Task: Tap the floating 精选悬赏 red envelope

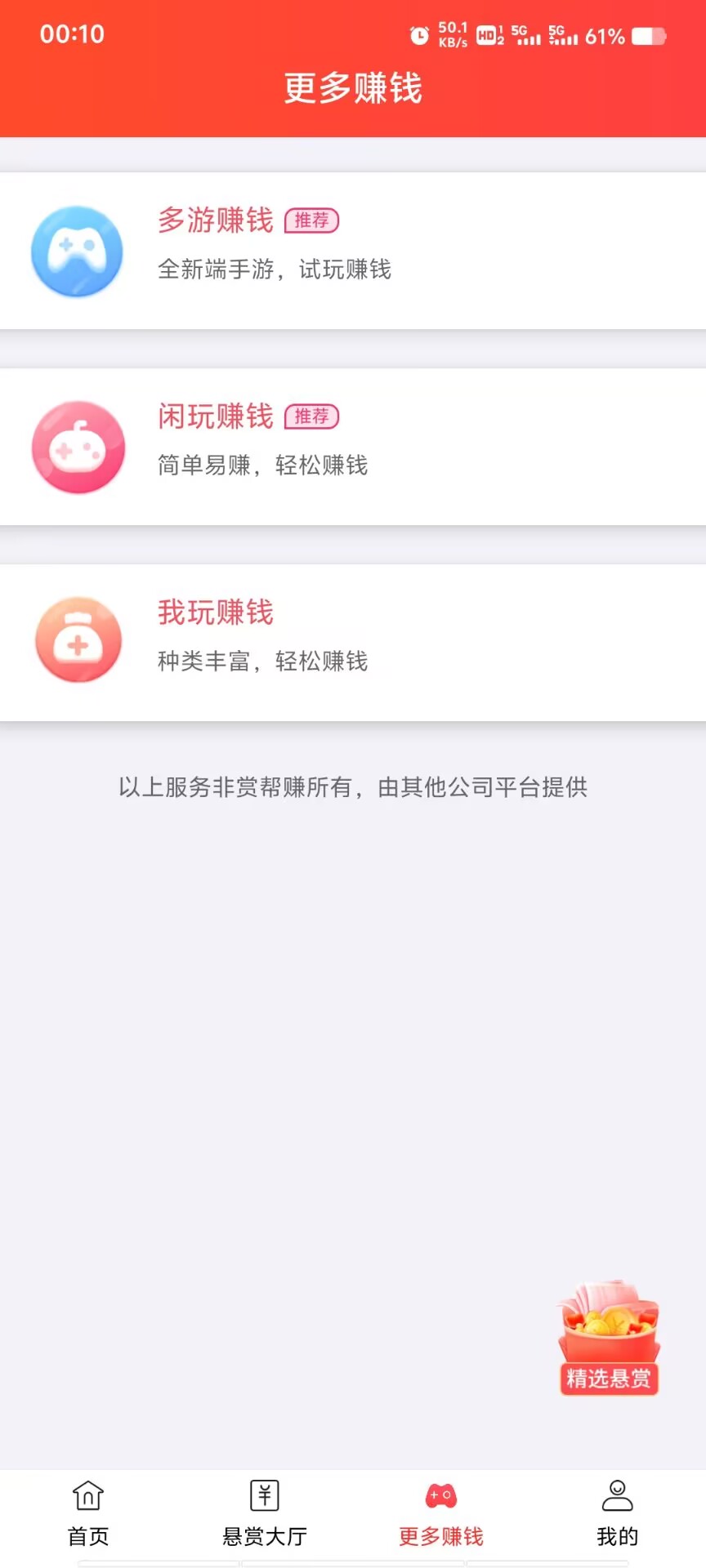Action: tap(609, 1339)
